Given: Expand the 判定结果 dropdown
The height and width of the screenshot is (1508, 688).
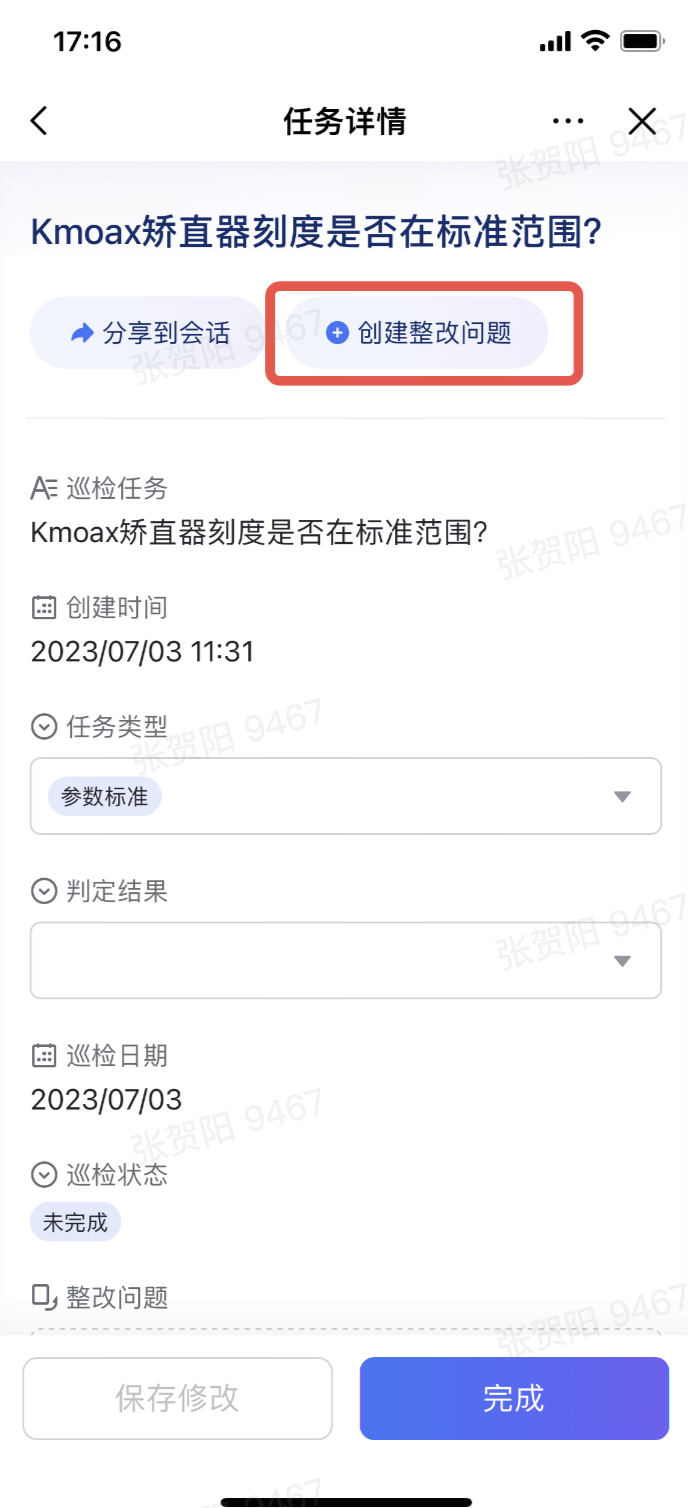Looking at the screenshot, I should [x=345, y=960].
